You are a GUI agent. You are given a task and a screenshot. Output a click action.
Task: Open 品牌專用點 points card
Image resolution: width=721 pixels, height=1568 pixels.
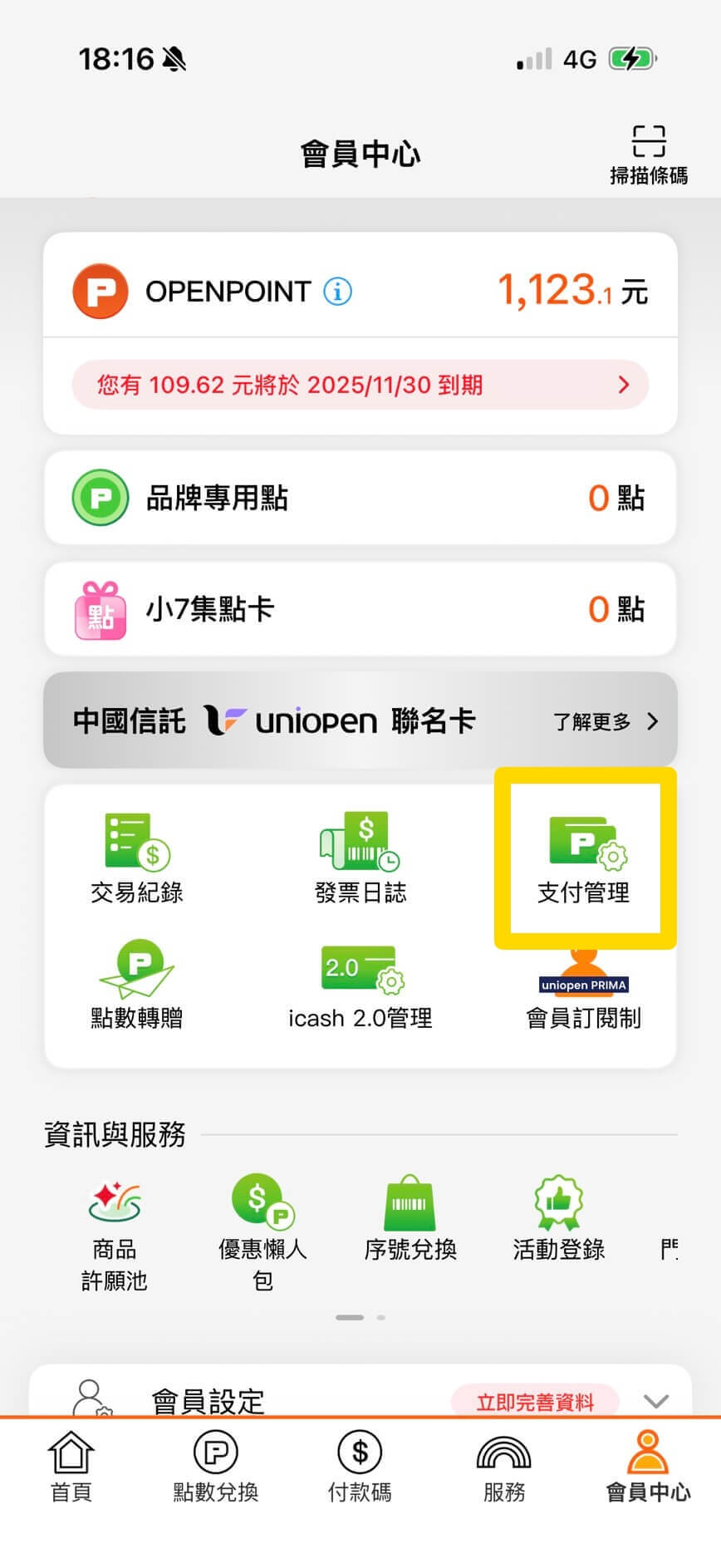point(360,498)
